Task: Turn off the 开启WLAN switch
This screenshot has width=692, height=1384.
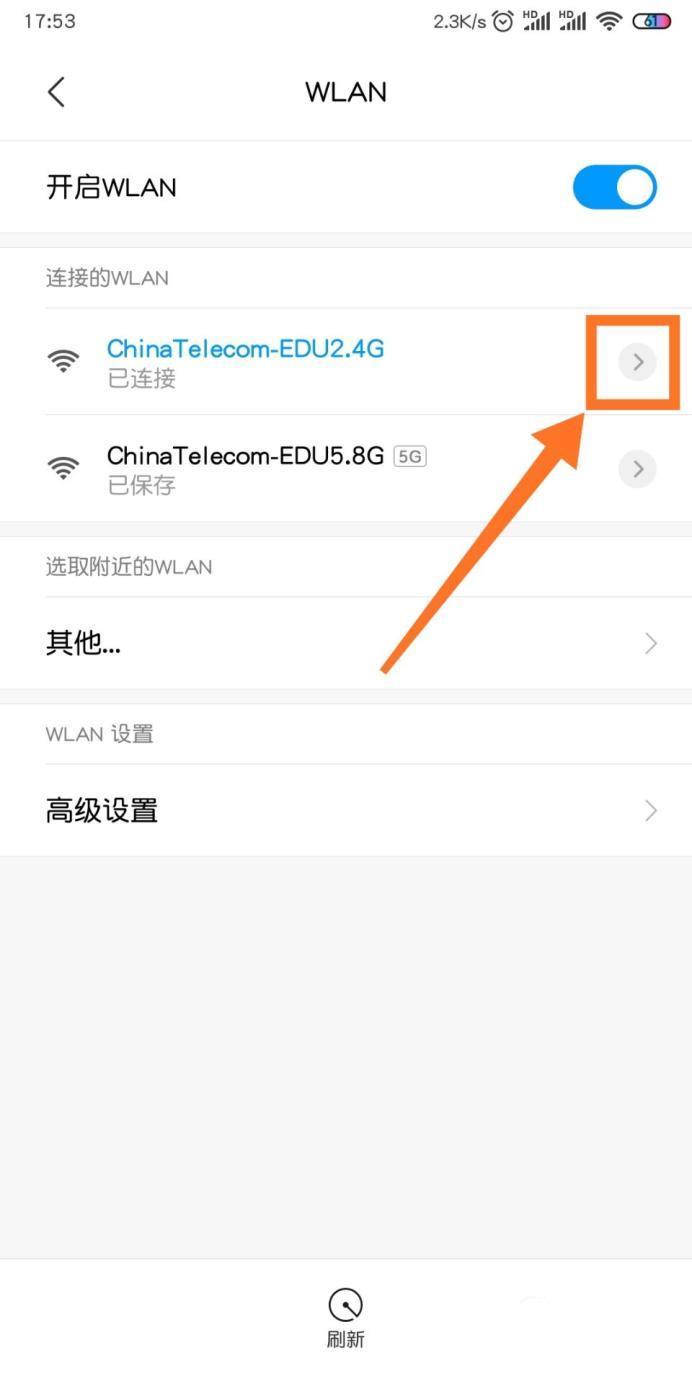Action: (614, 187)
